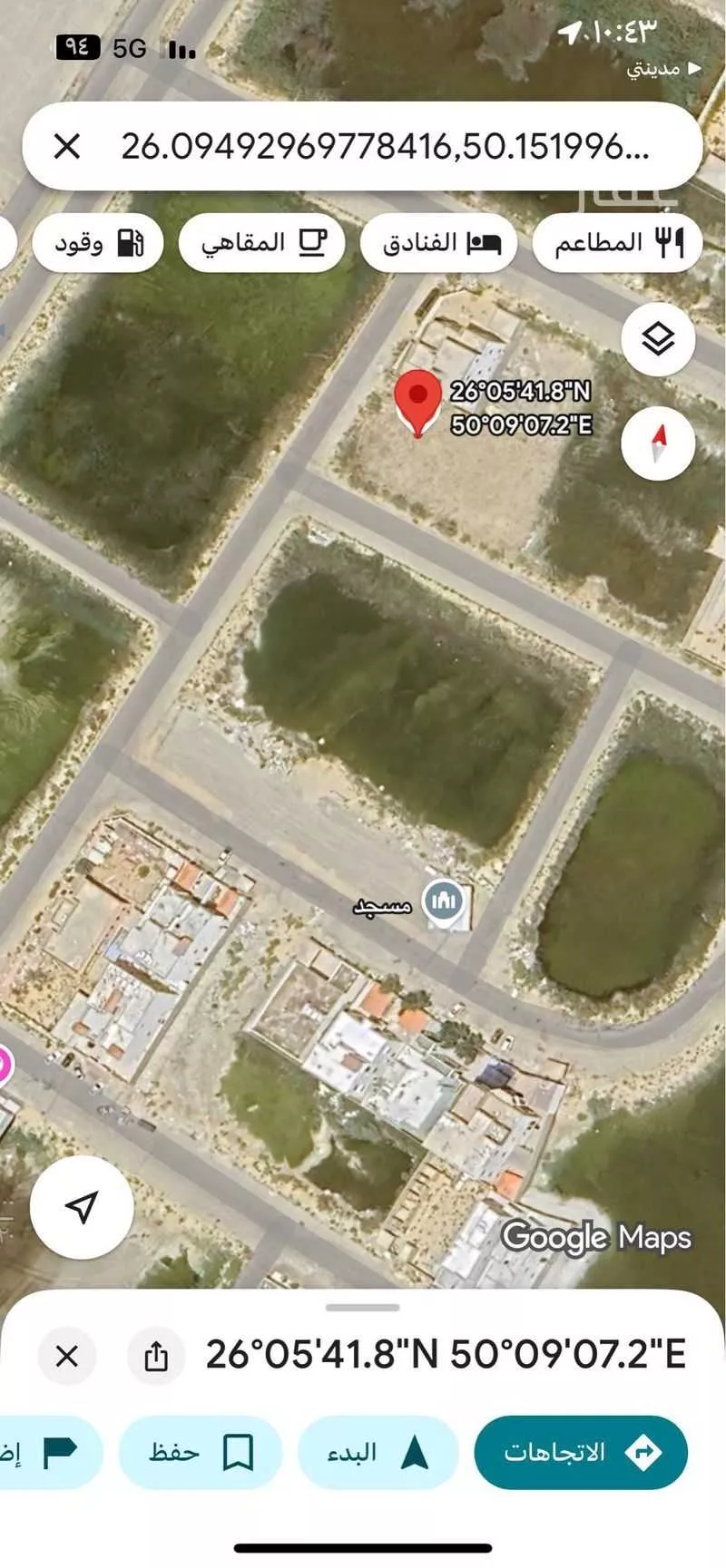Viewport: 726px width, 1568px height.
Task: Tap the flag label button
Action: [50, 1452]
